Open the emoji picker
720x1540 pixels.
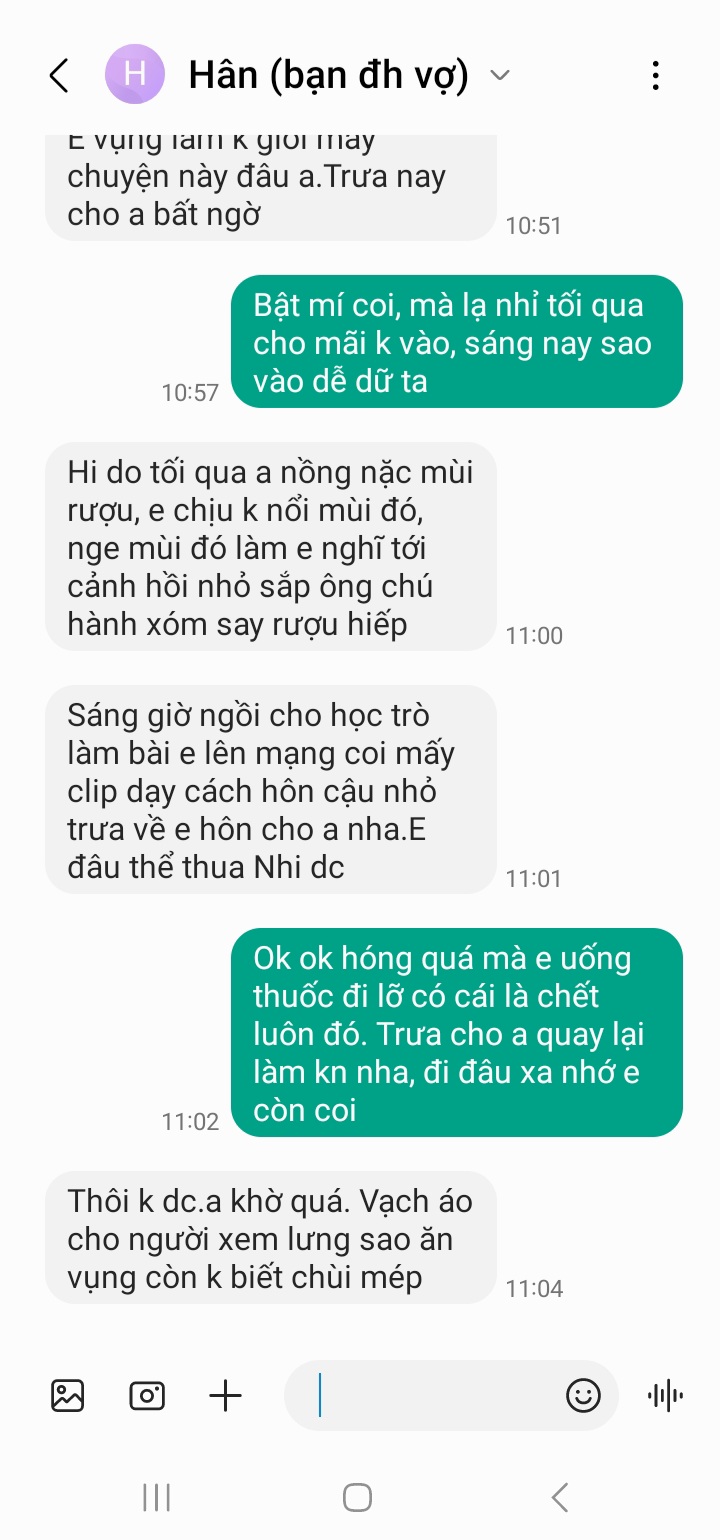[583, 1395]
